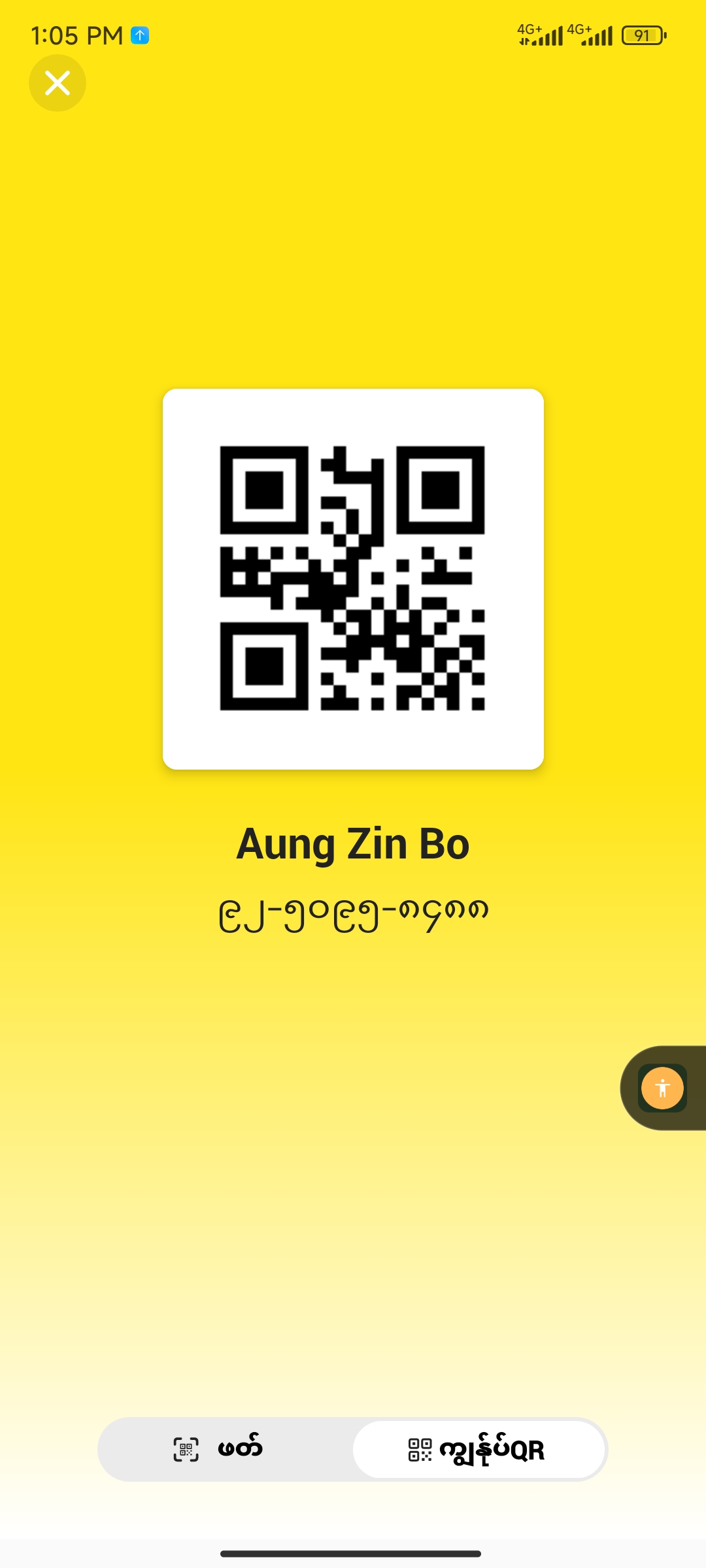706x1568 pixels.
Task: Switch to the ဖတ် scan tab
Action: tap(219, 1449)
